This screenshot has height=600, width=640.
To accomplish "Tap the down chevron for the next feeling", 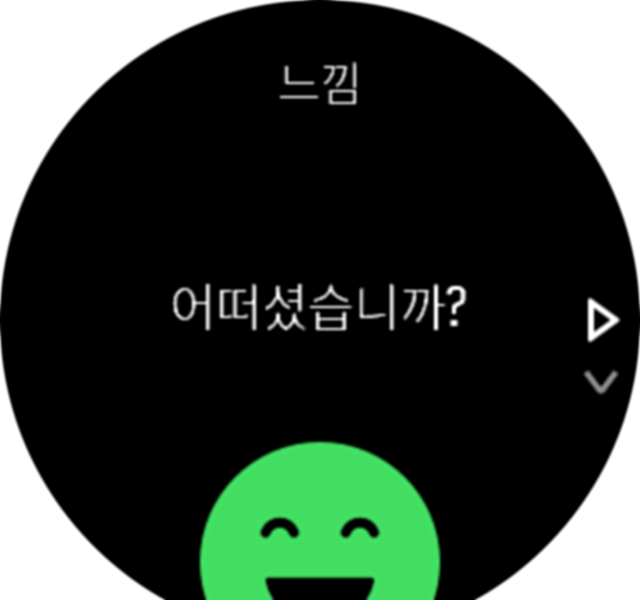I will (x=601, y=382).
